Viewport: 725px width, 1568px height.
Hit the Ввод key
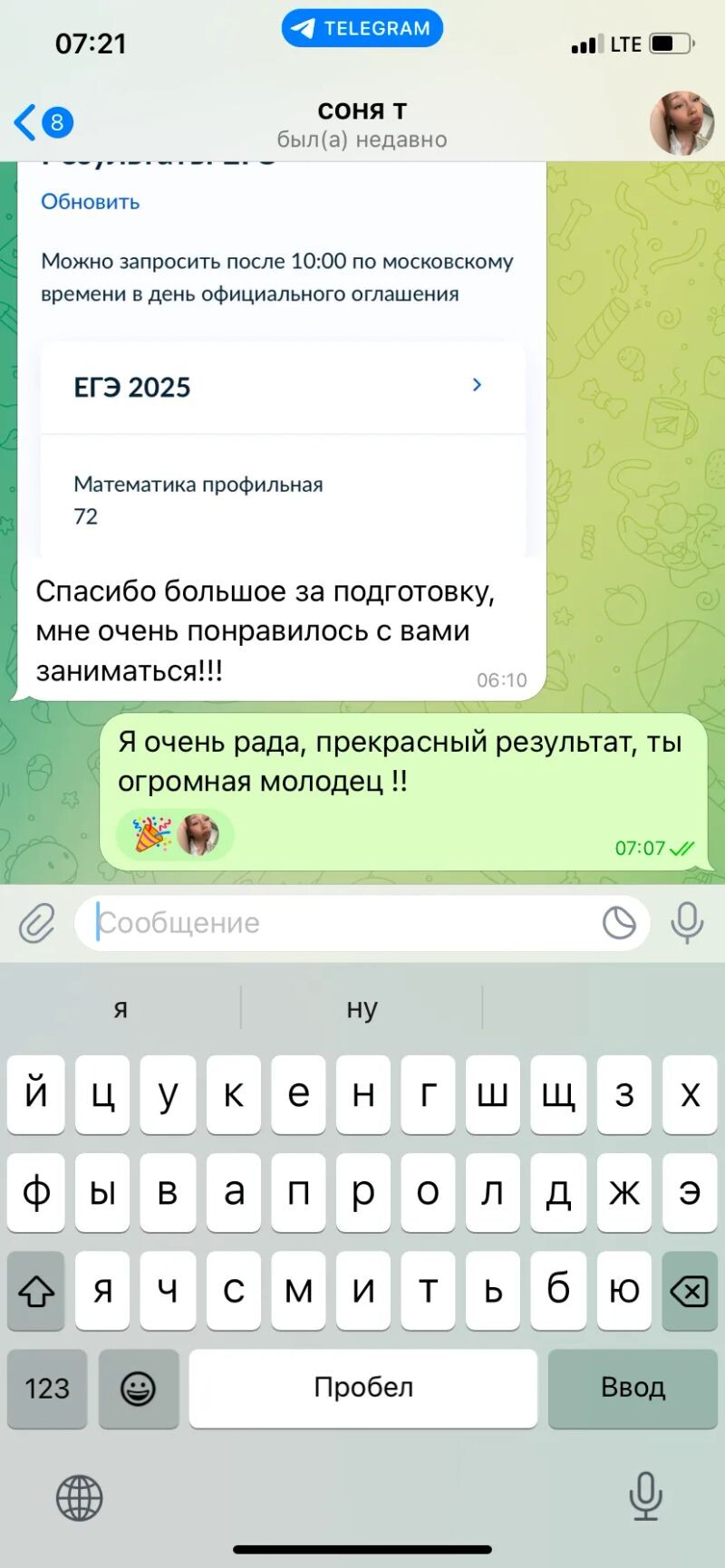point(633,1388)
